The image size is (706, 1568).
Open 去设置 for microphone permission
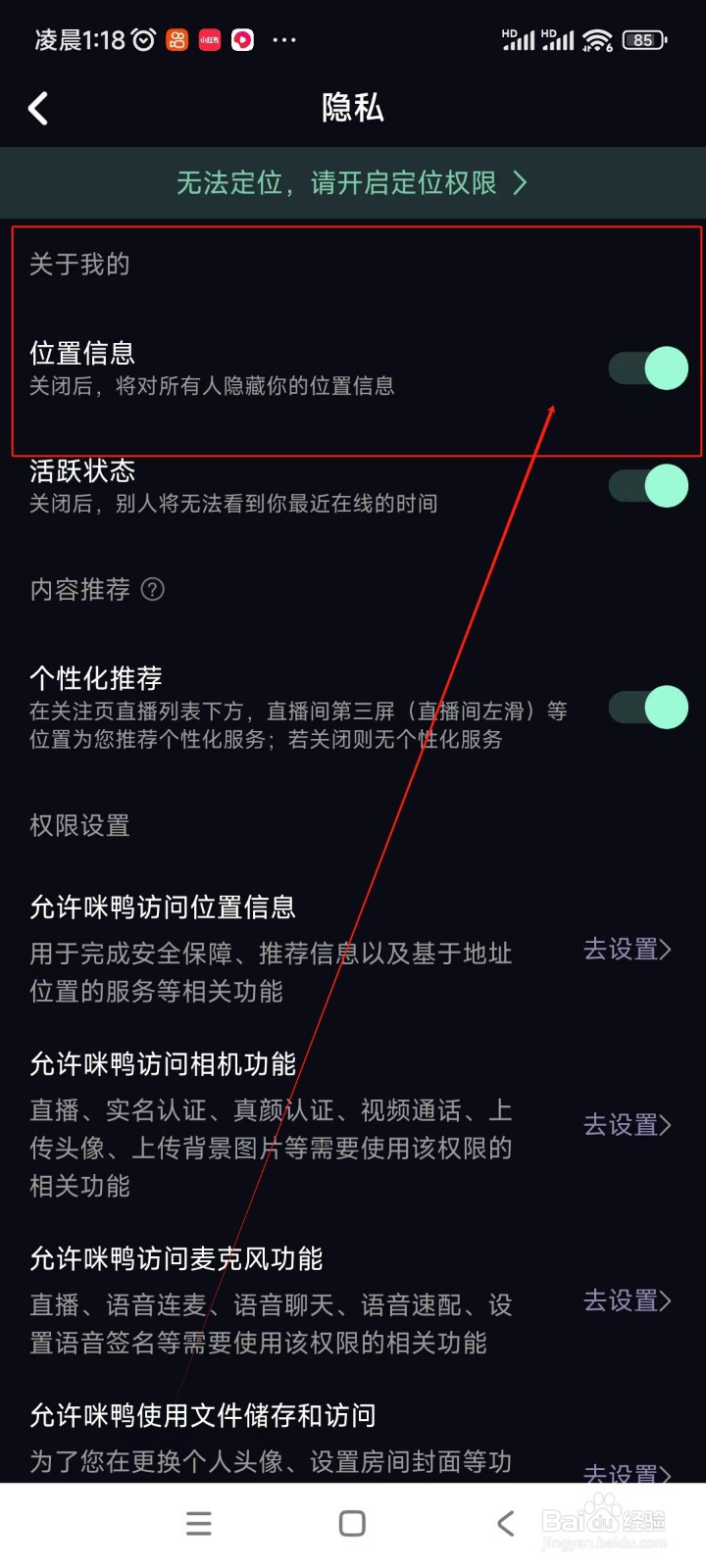click(x=626, y=1300)
